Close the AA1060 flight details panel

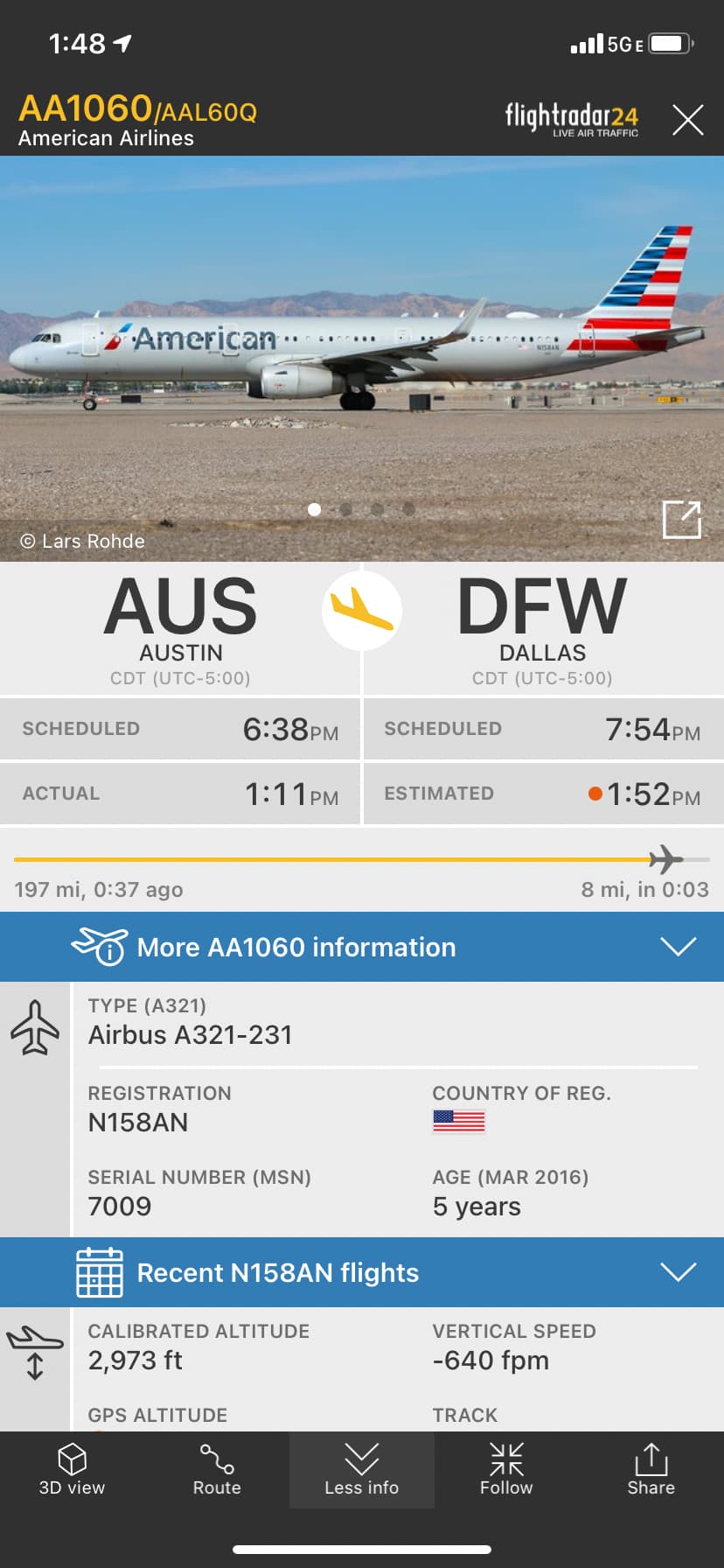687,120
